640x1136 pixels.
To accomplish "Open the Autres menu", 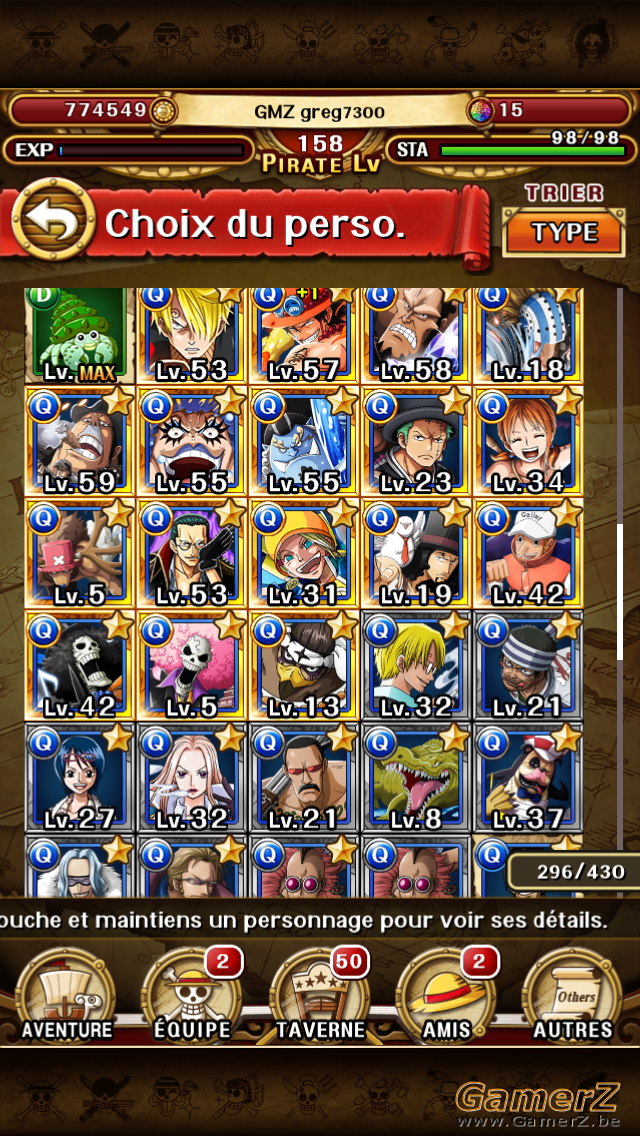I will click(x=575, y=997).
